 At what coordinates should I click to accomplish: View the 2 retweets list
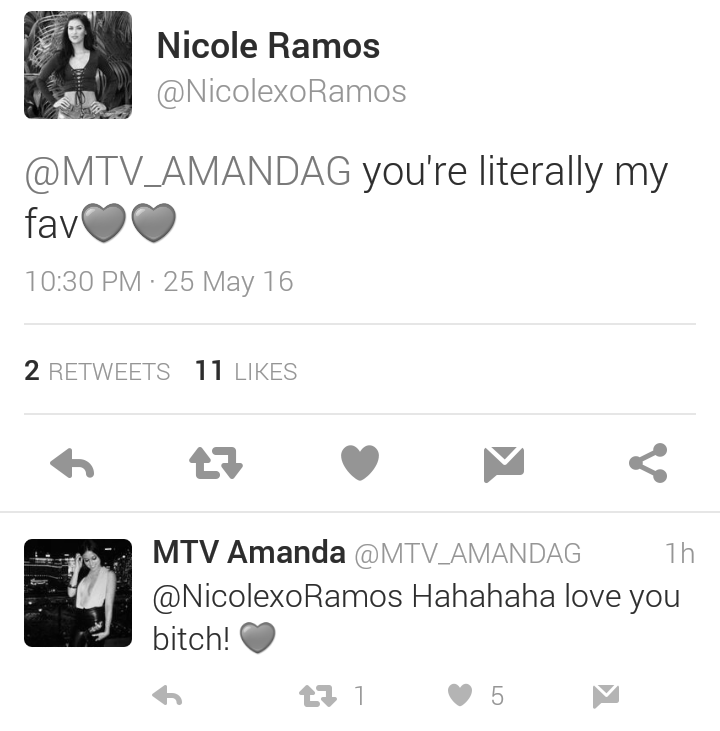97,371
